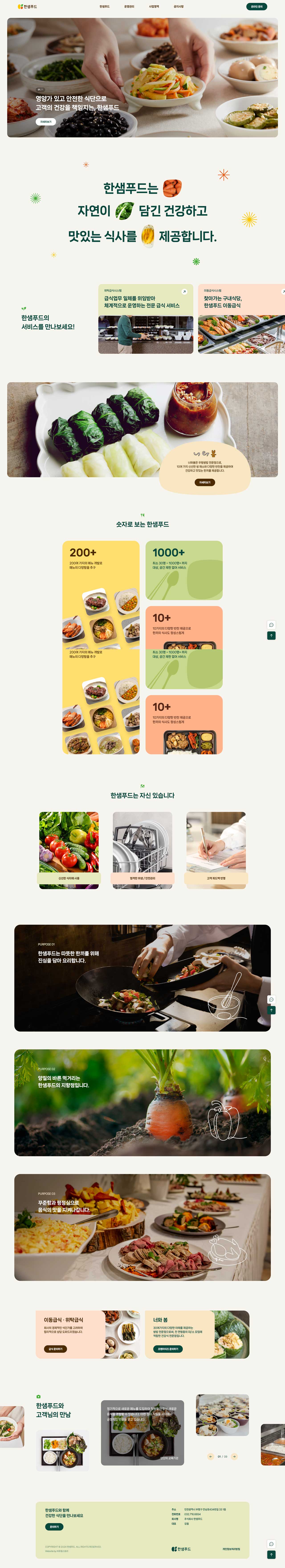Open the 운영관리 navigation menu
The width and height of the screenshot is (285, 1568).
(x=129, y=7)
